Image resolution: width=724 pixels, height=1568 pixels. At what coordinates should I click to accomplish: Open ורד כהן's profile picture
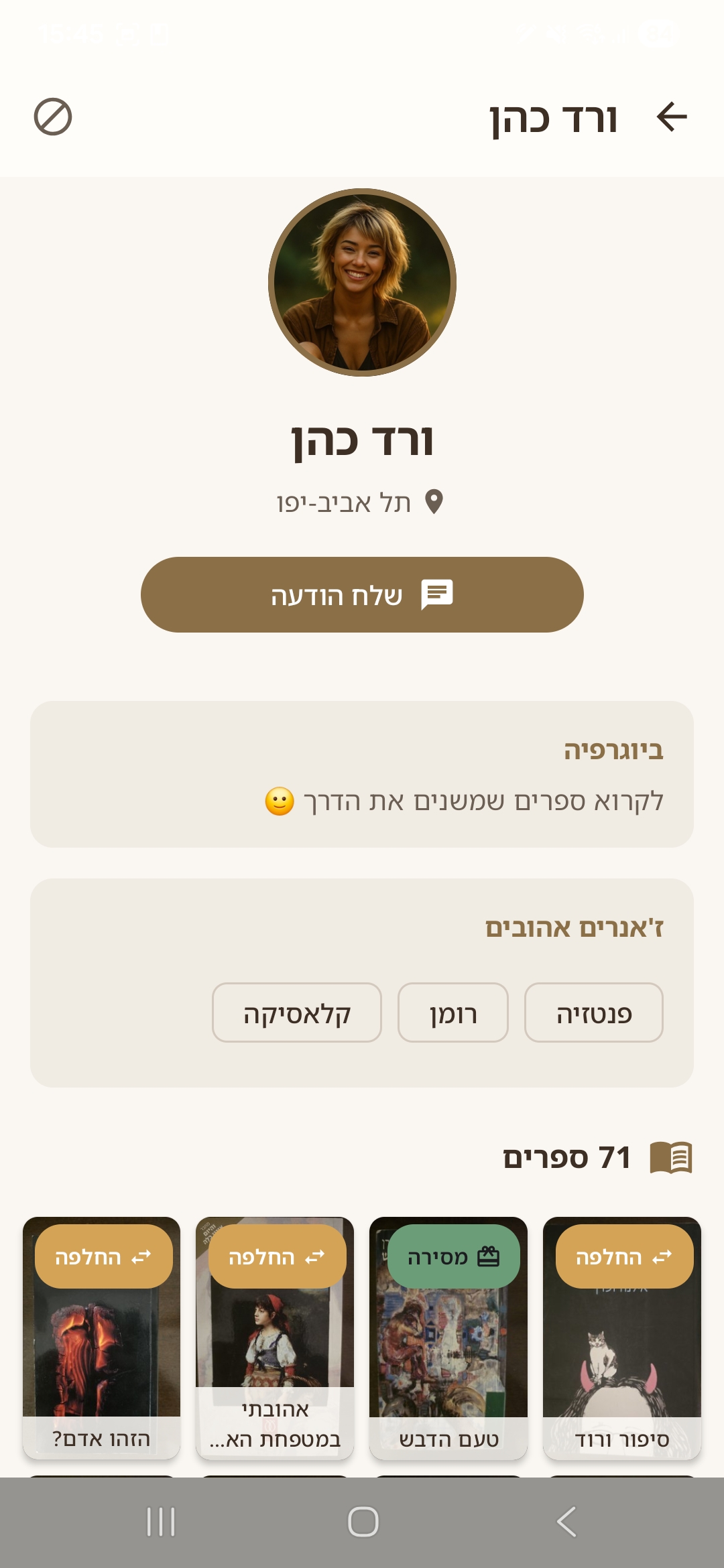tap(362, 281)
